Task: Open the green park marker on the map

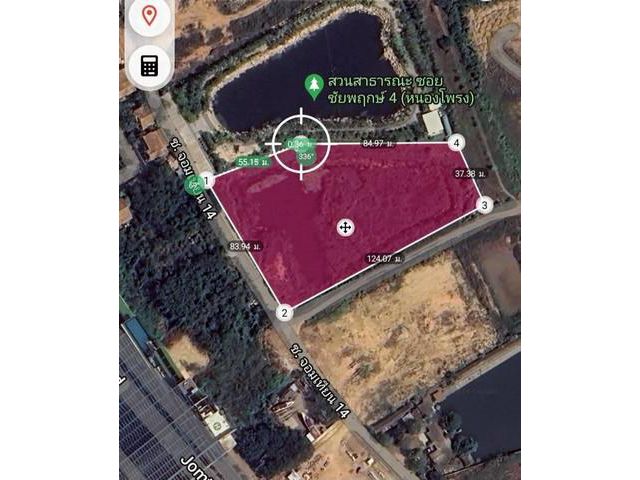Action: click(317, 85)
